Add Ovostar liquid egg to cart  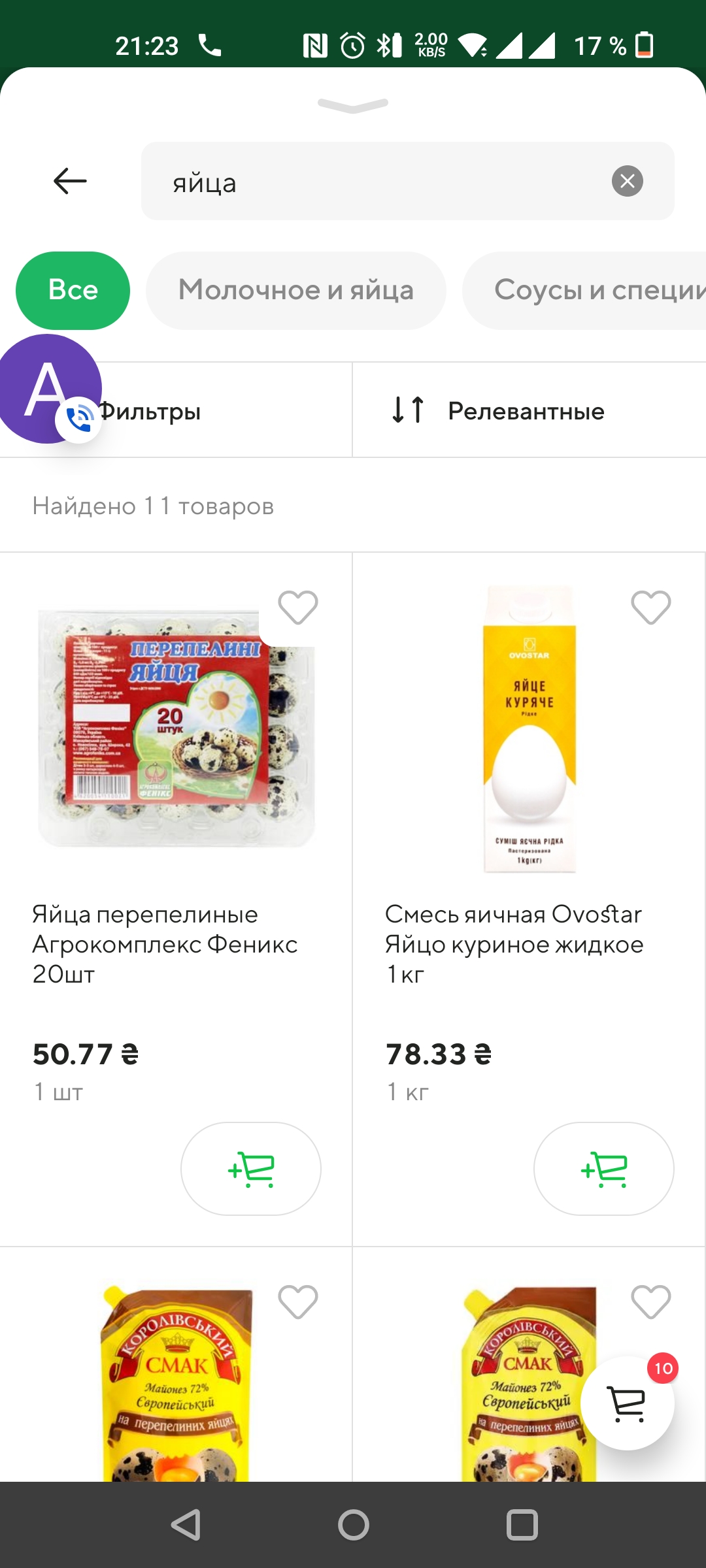click(x=603, y=1169)
